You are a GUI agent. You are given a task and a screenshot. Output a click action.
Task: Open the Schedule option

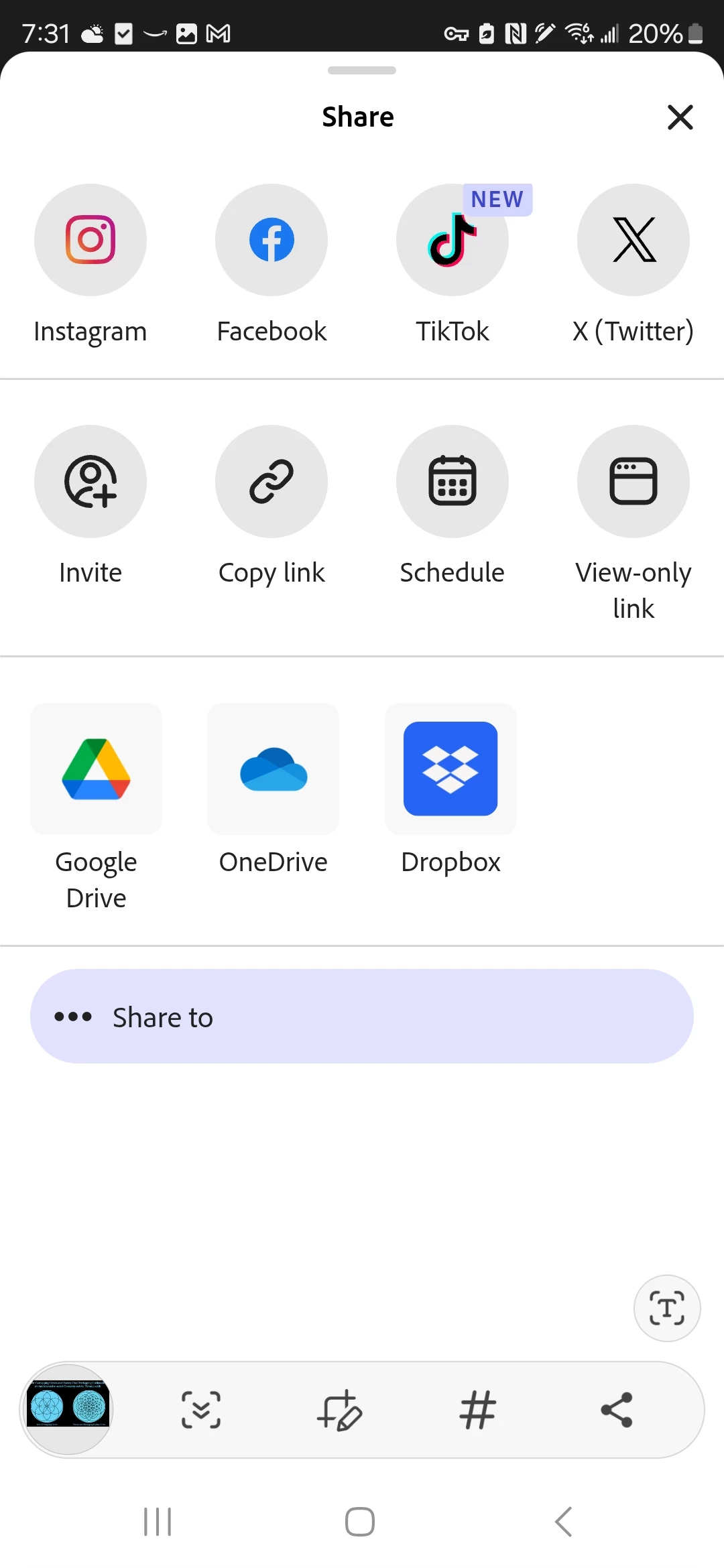(x=452, y=481)
